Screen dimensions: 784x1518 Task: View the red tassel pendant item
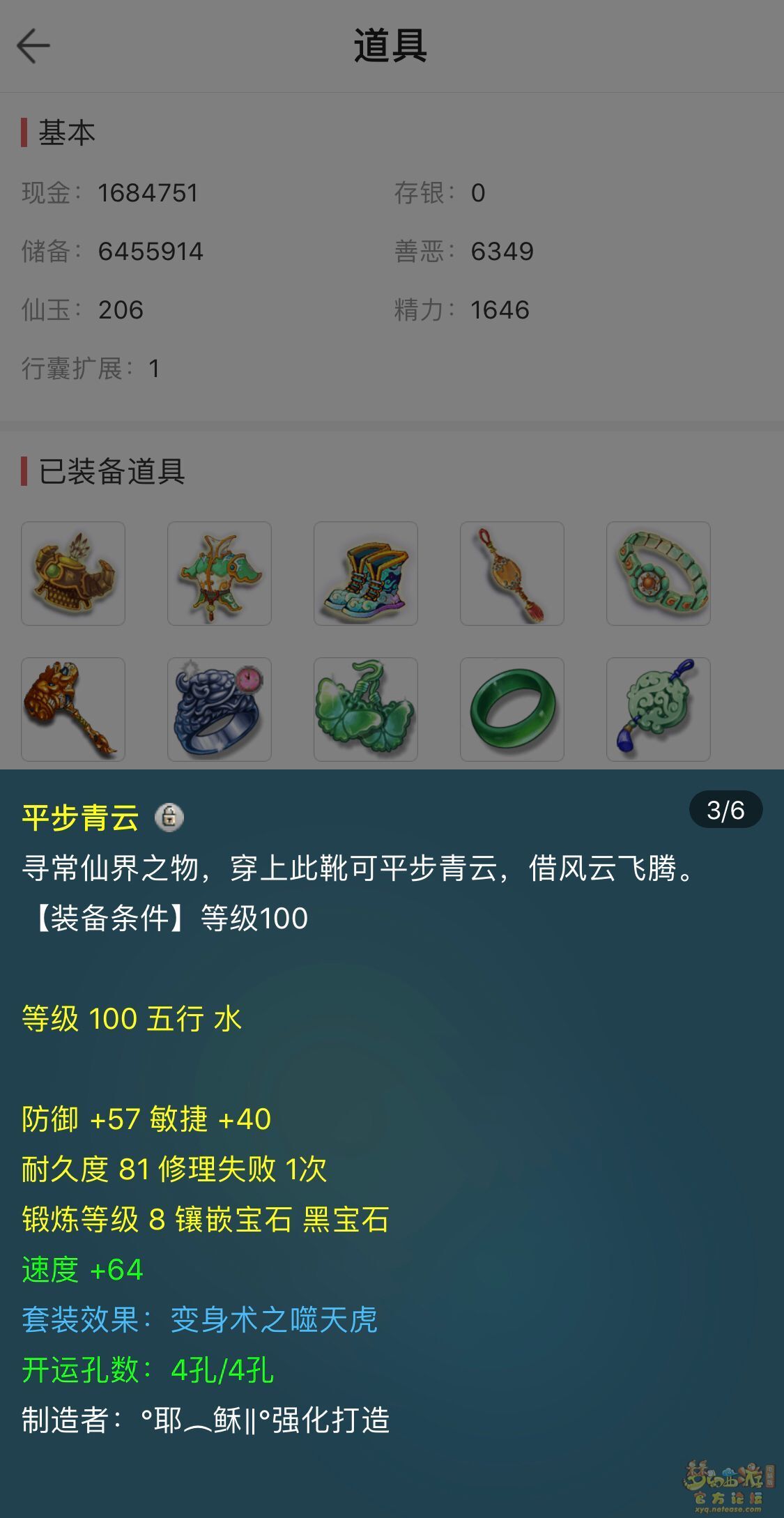[512, 573]
